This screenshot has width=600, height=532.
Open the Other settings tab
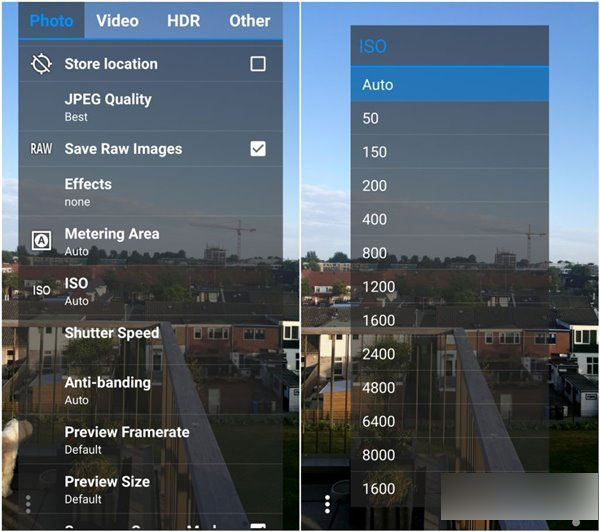tap(249, 20)
